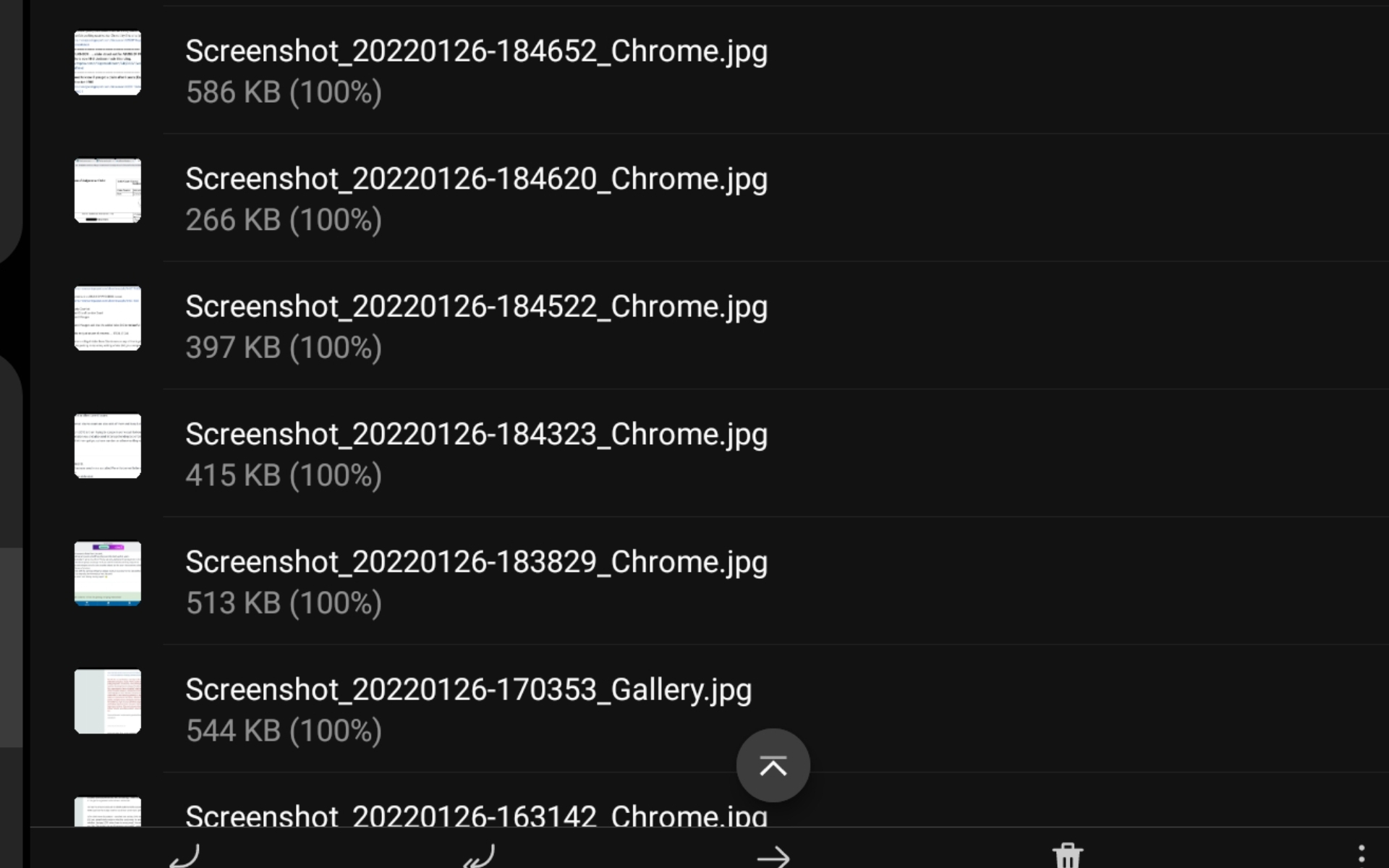Tap the reply arrow in bottom toolbar
Viewport: 1389px width, 868px height.
(184, 855)
